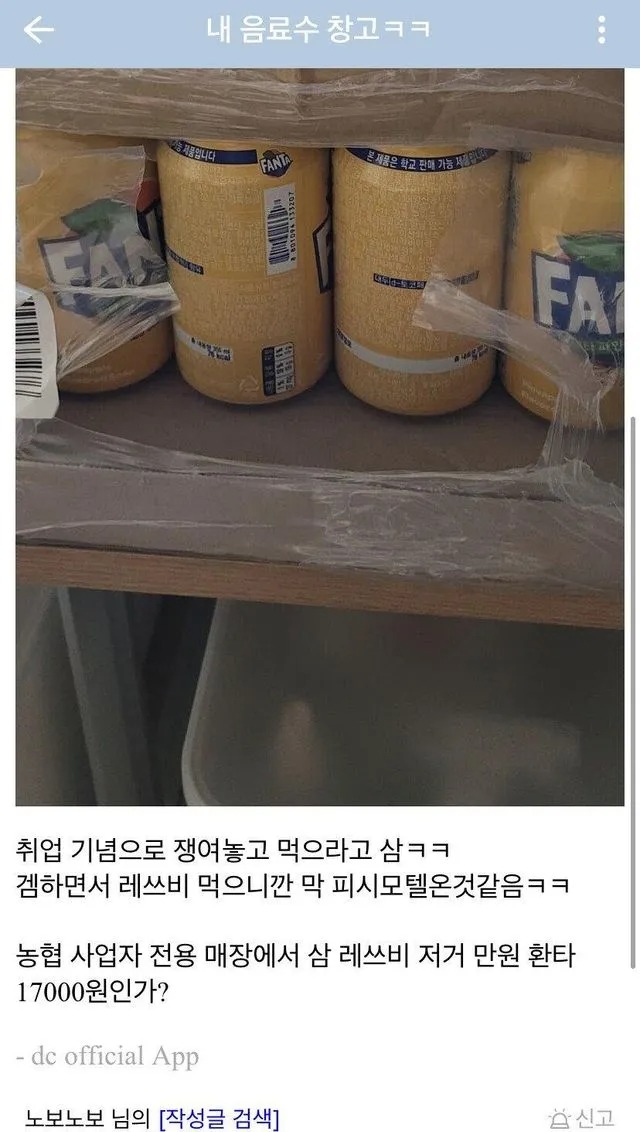Report the post with the 신고 button
640x1132 pixels.
coord(581,1117)
